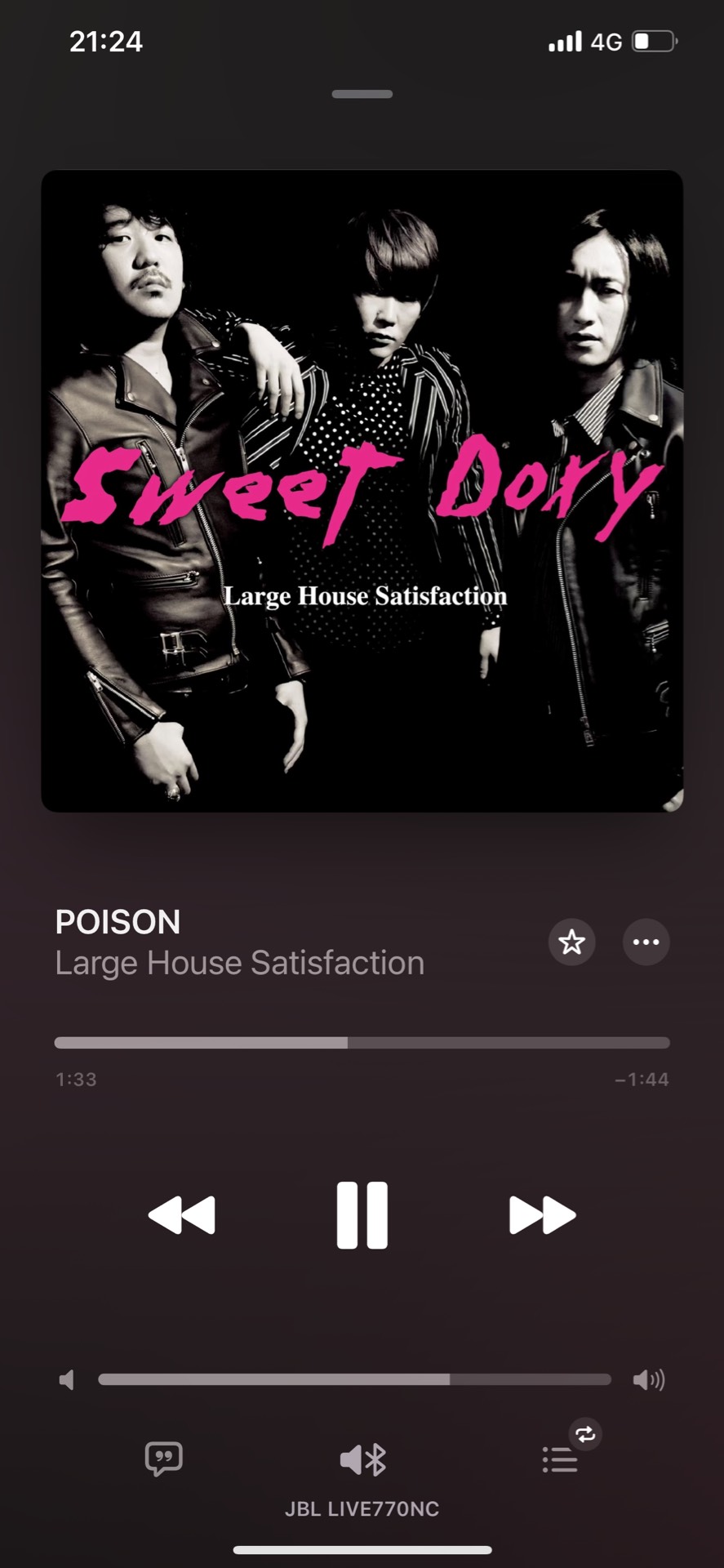Skip to the next track
This screenshot has width=724, height=1568.
click(x=542, y=1215)
